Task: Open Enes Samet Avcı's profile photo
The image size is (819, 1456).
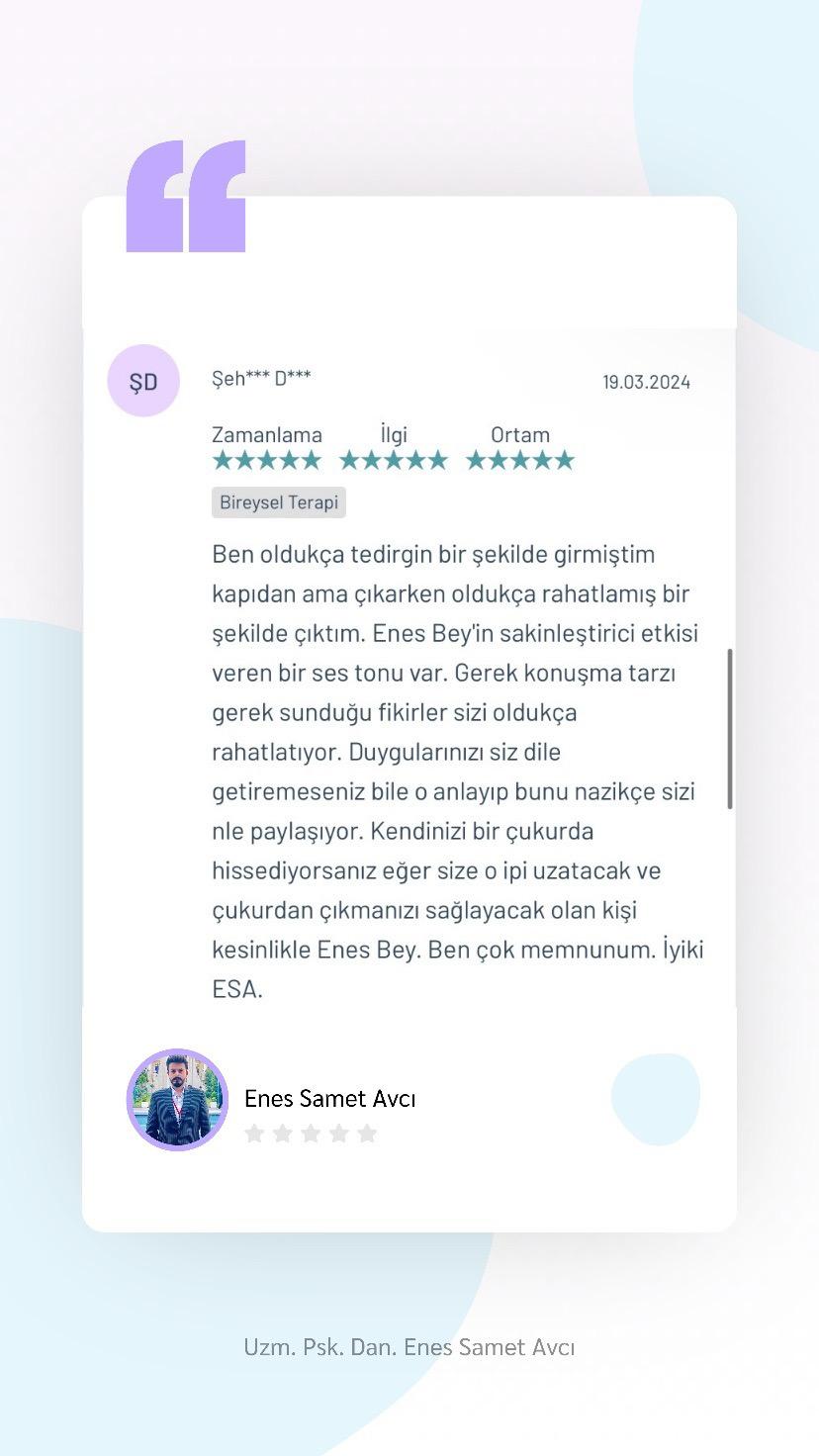Action: click(x=178, y=1100)
